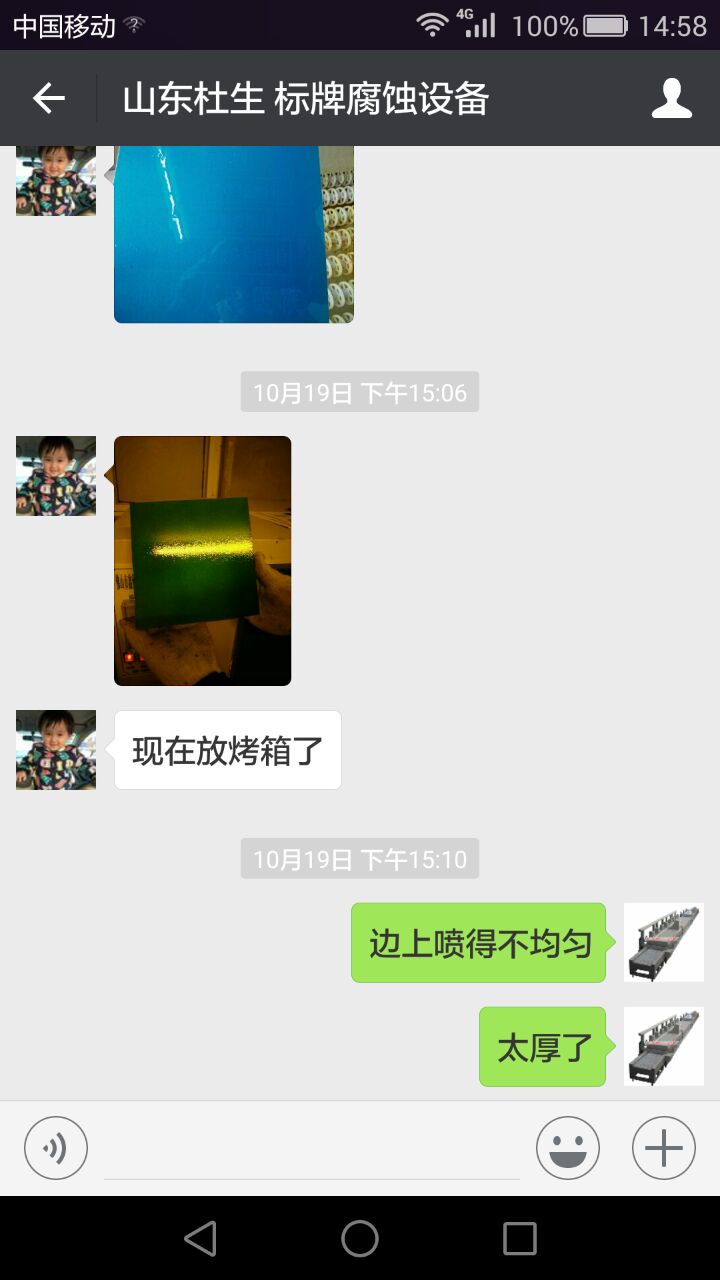
Task: Open chat info profile icon
Action: 671,98
